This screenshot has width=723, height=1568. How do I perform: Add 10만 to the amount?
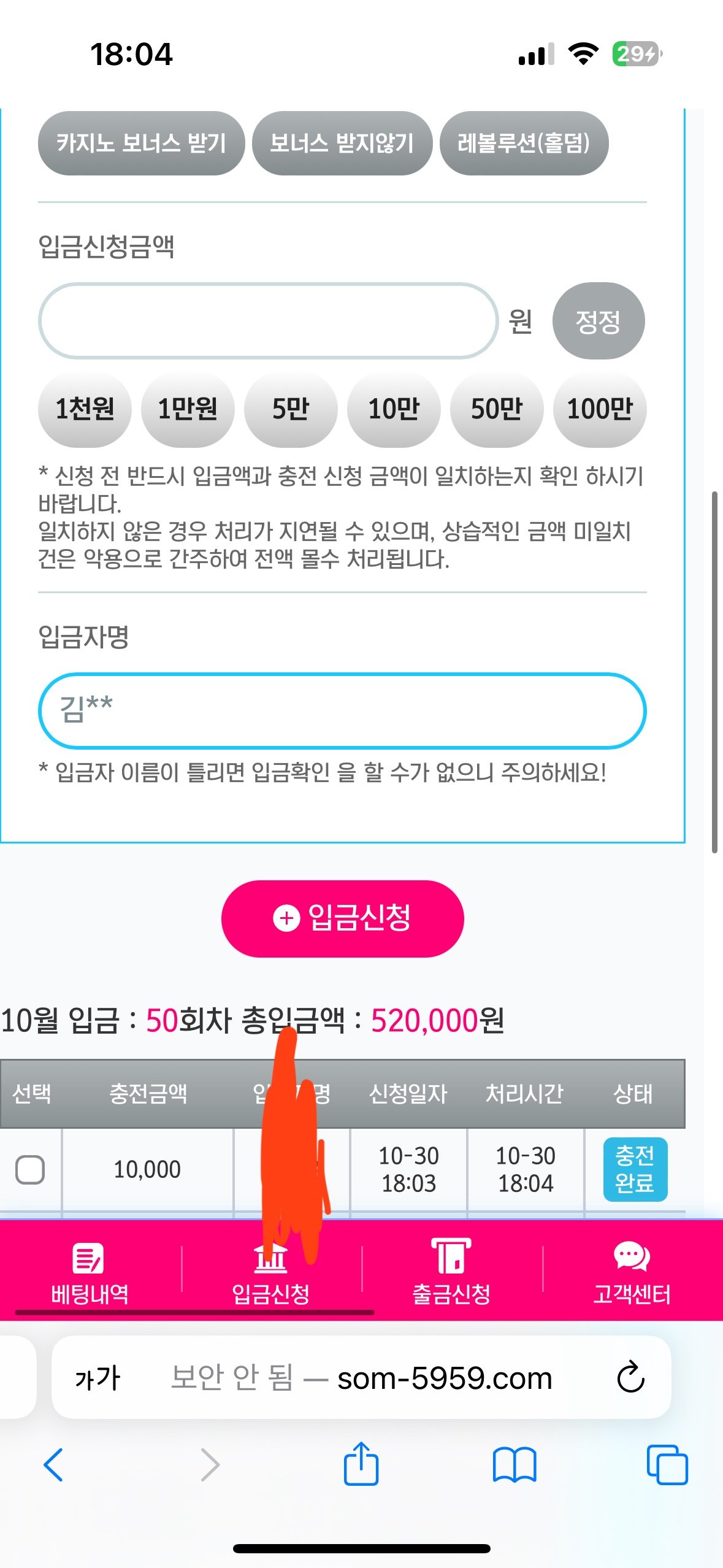[394, 409]
